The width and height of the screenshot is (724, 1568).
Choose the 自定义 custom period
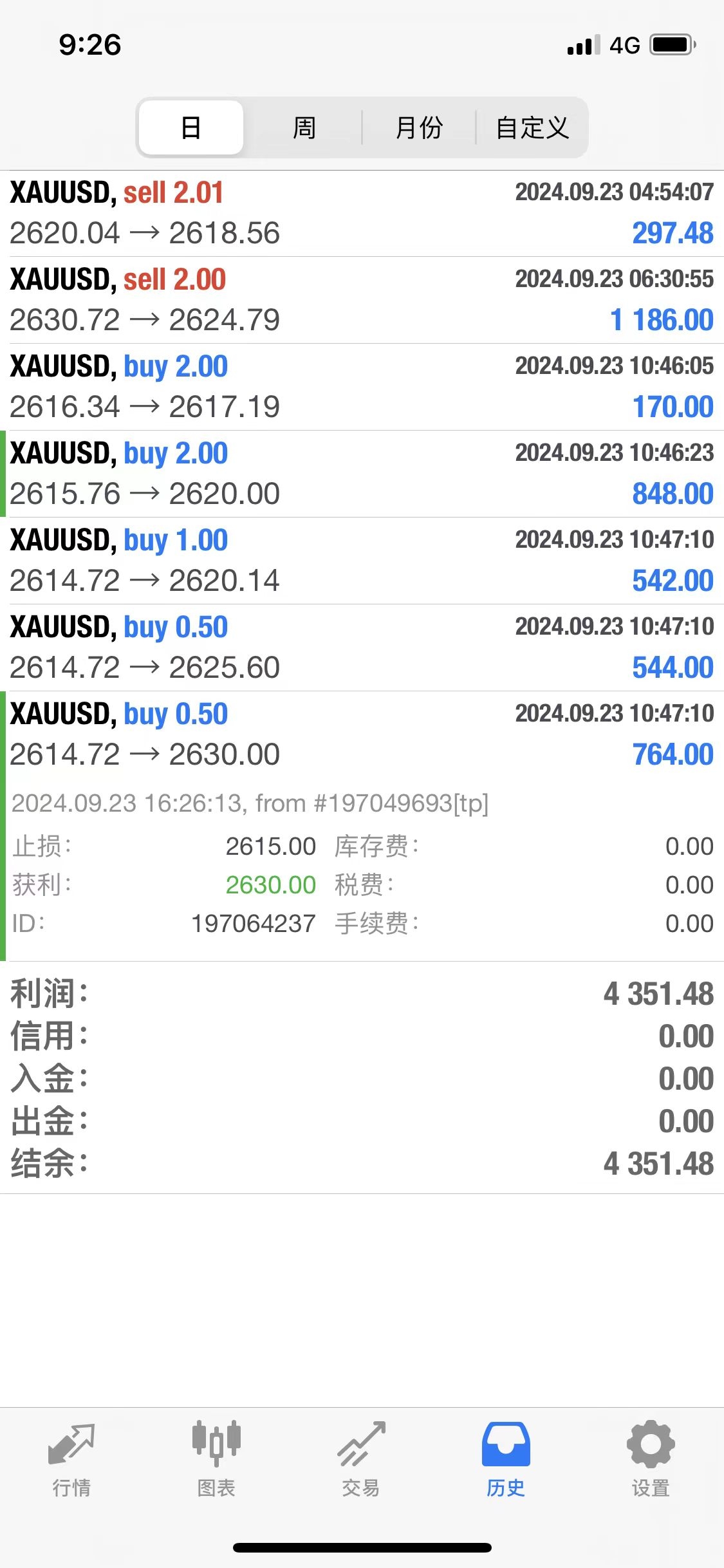532,127
